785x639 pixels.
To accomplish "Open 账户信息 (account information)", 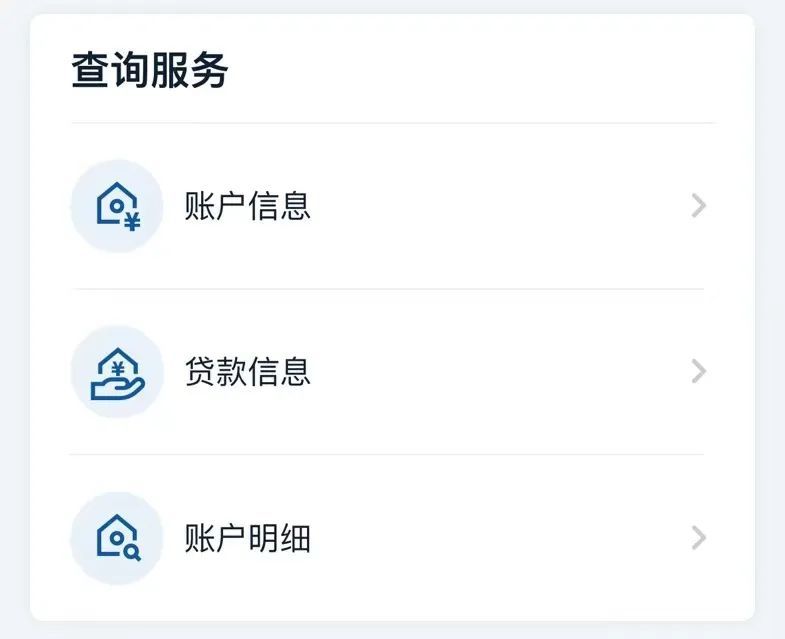I will pyautogui.click(x=247, y=206).
